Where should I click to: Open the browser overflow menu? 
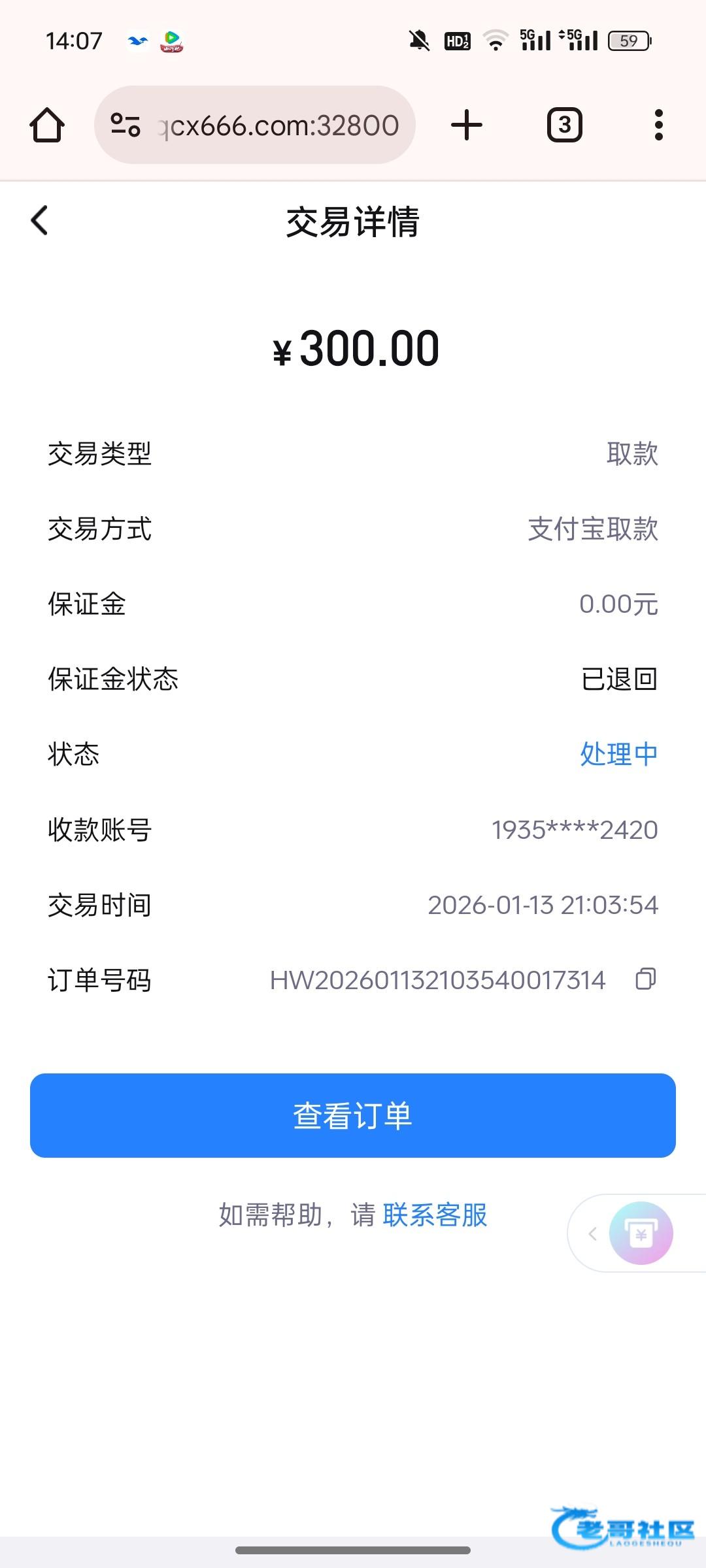tap(658, 125)
